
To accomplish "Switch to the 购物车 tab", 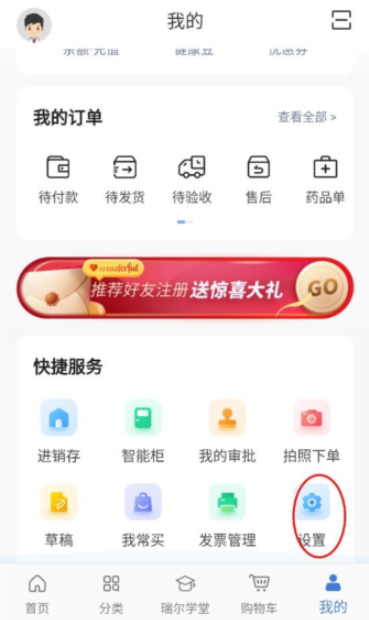I will tap(259, 594).
